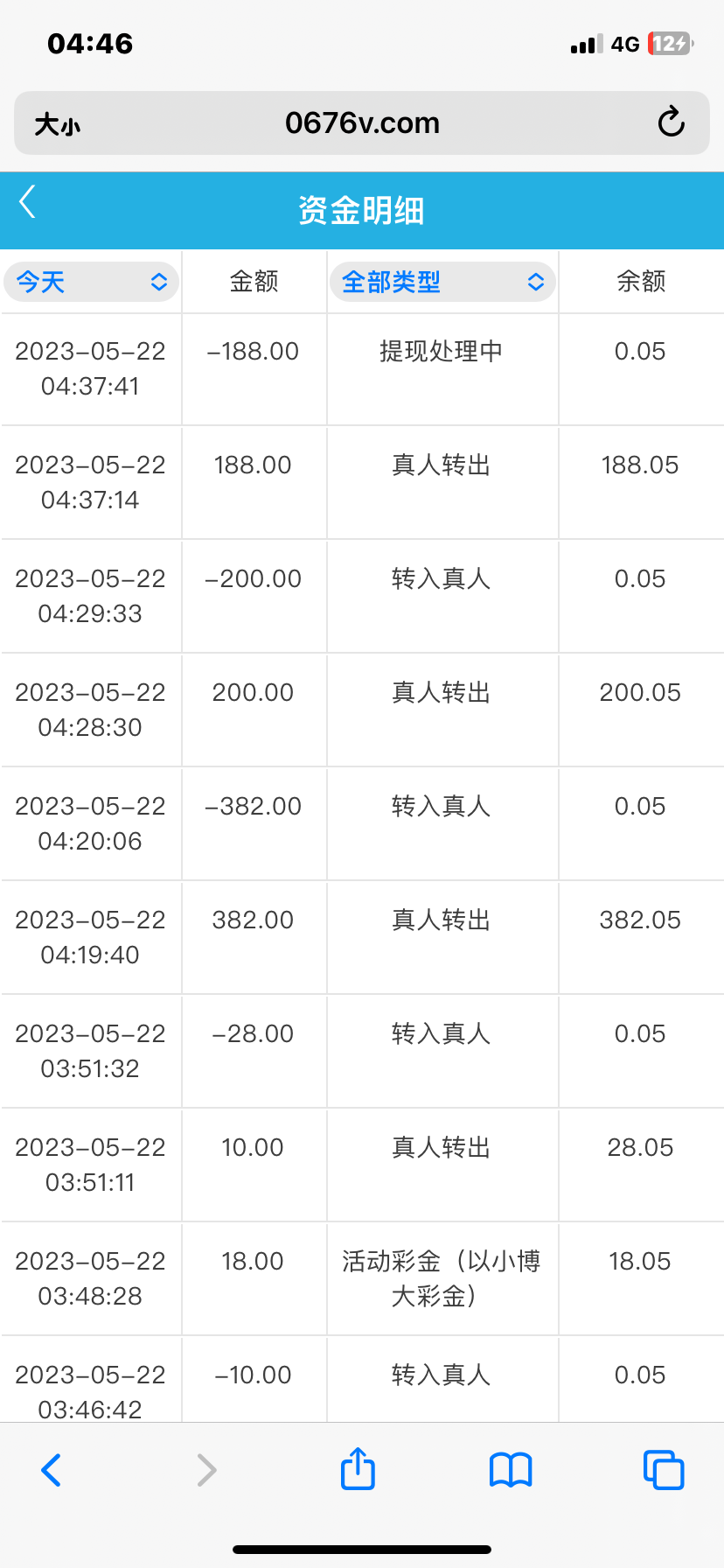Open Safari bookmarks
Viewport: 724px width, 1568px height.
pyautogui.click(x=511, y=1470)
